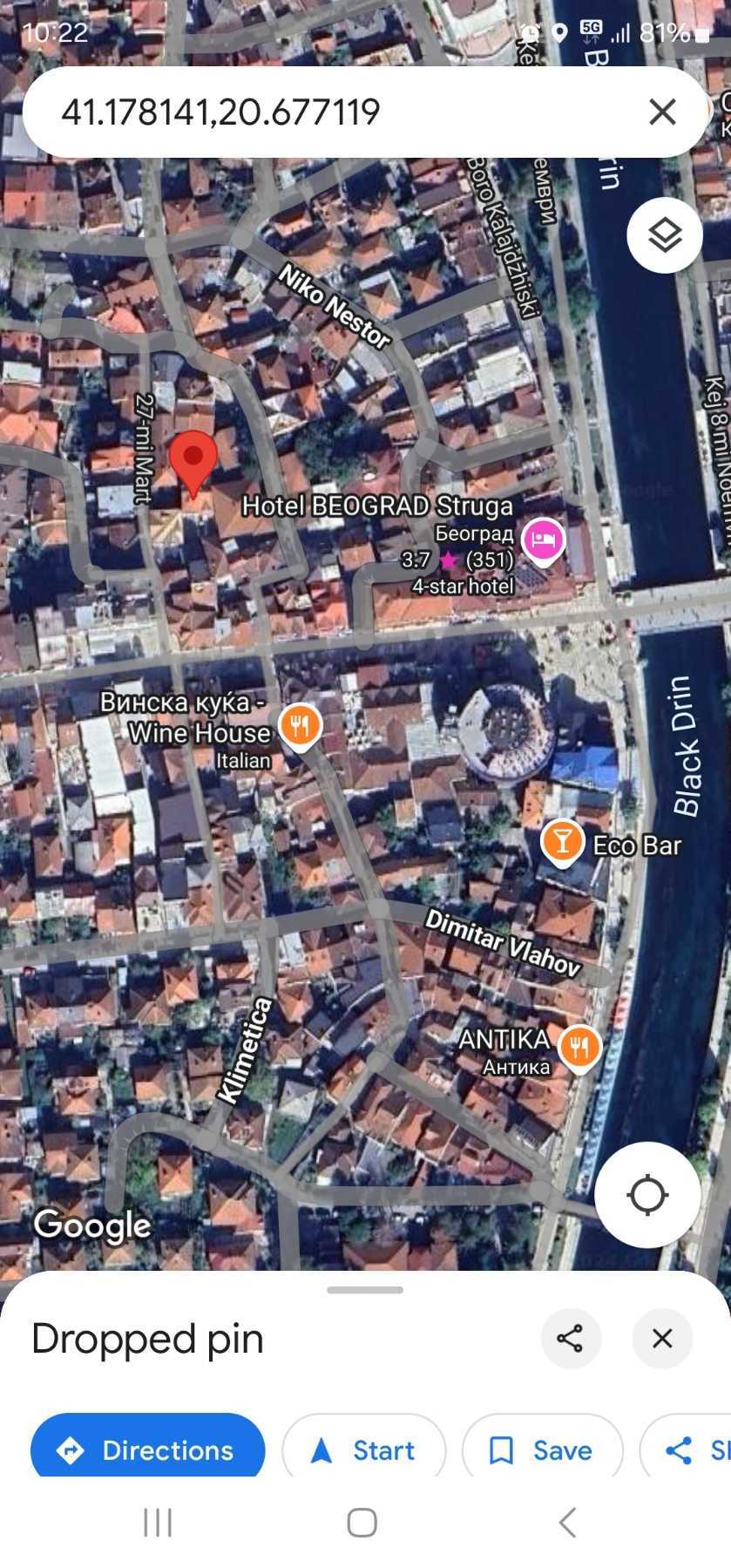Viewport: 731px width, 1568px height.
Task: Dismiss the Dropped pin panel
Action: pyautogui.click(x=662, y=1338)
